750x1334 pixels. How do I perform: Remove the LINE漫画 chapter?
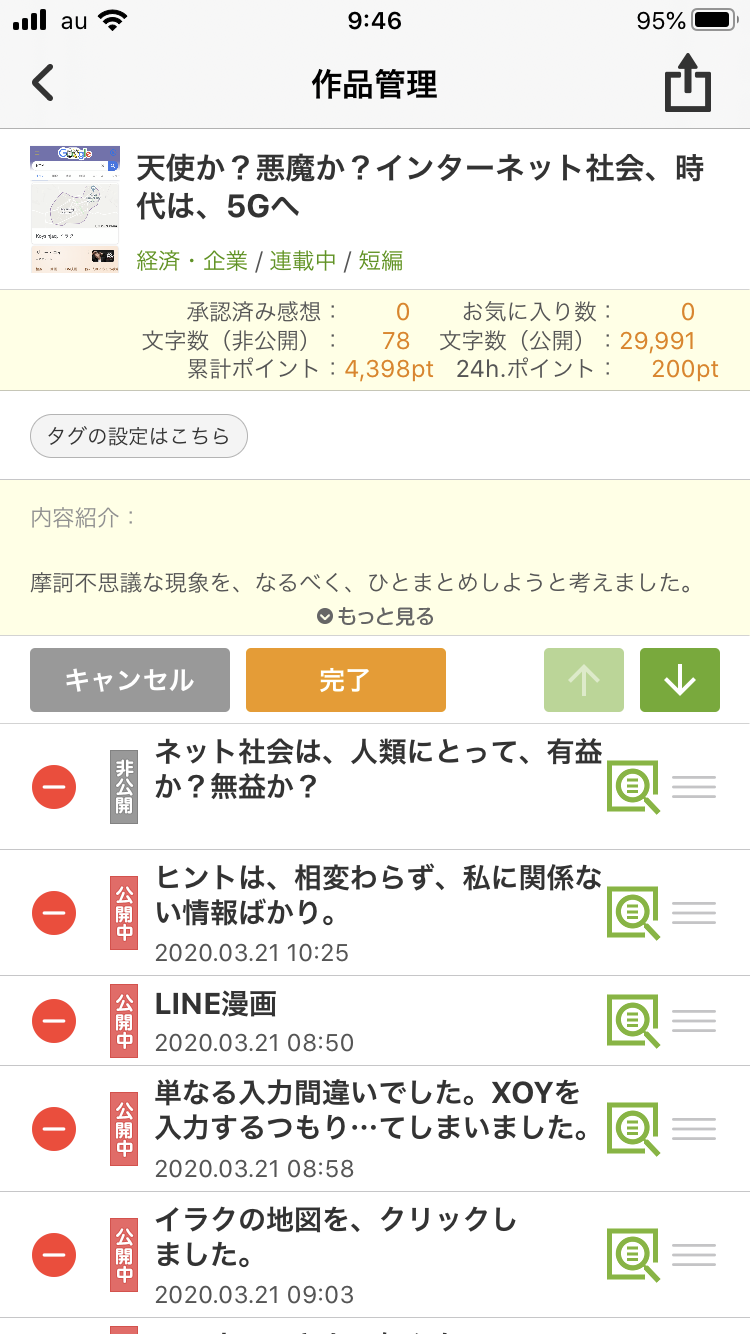[54, 1021]
